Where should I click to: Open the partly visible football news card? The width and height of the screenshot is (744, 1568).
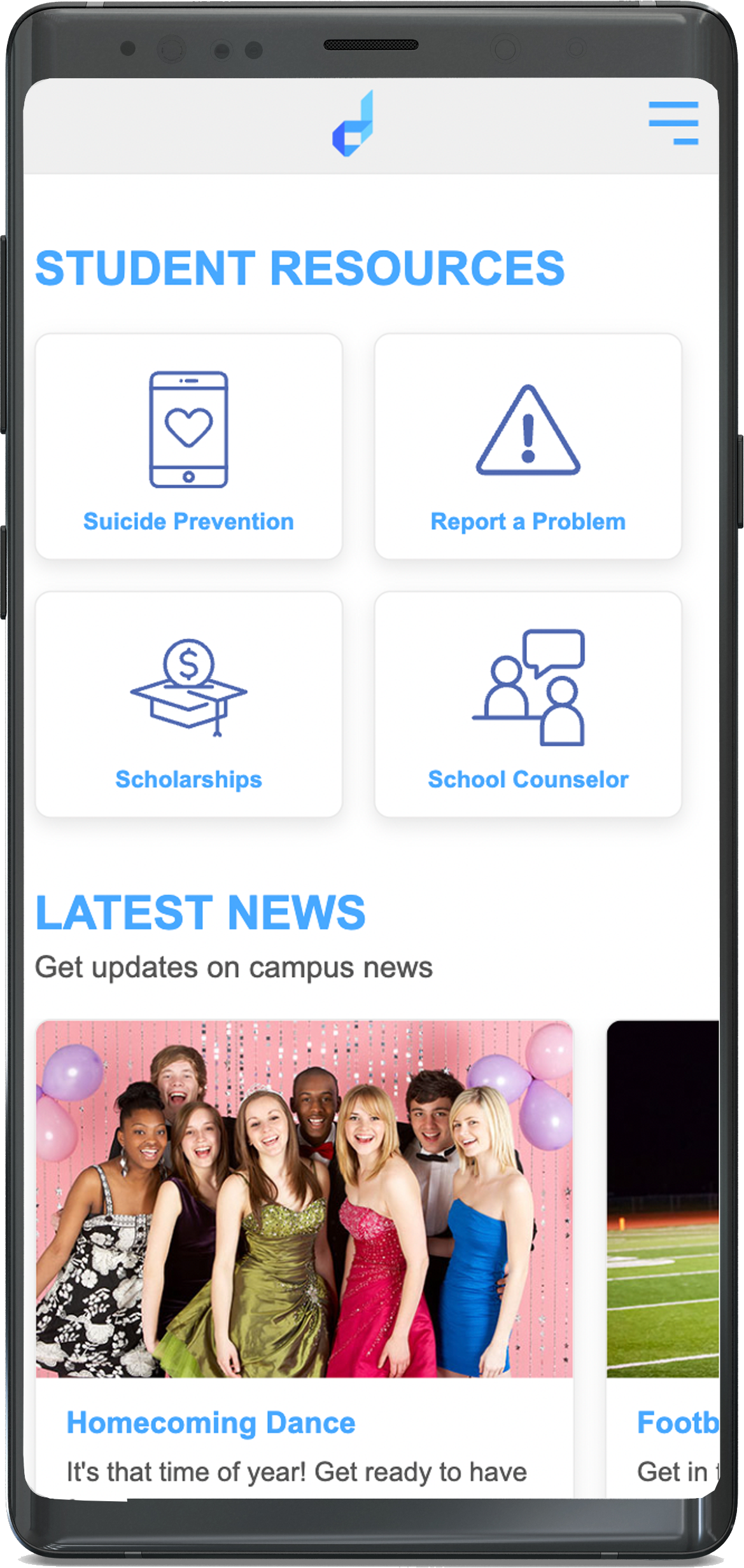663,1259
